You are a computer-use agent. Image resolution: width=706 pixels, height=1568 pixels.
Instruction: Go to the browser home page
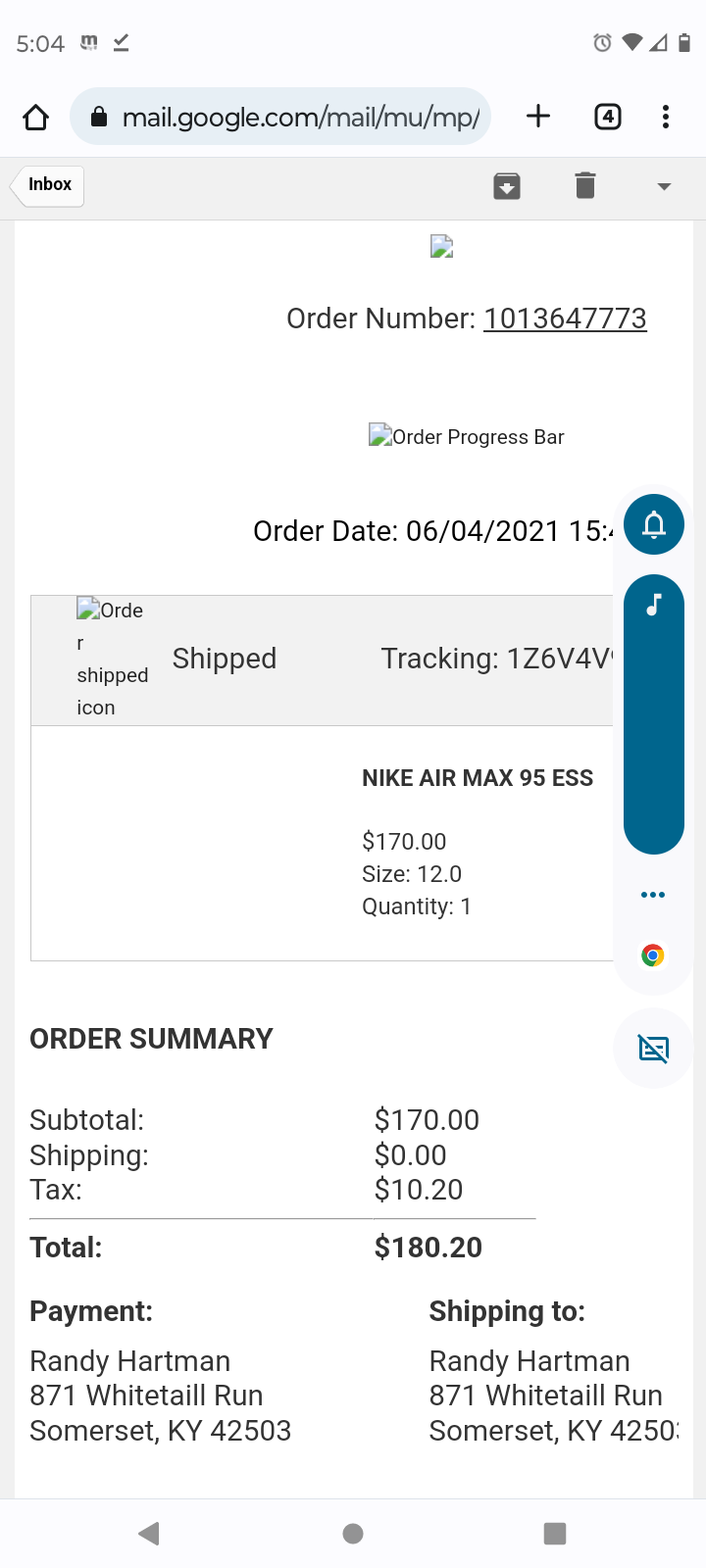pos(36,118)
